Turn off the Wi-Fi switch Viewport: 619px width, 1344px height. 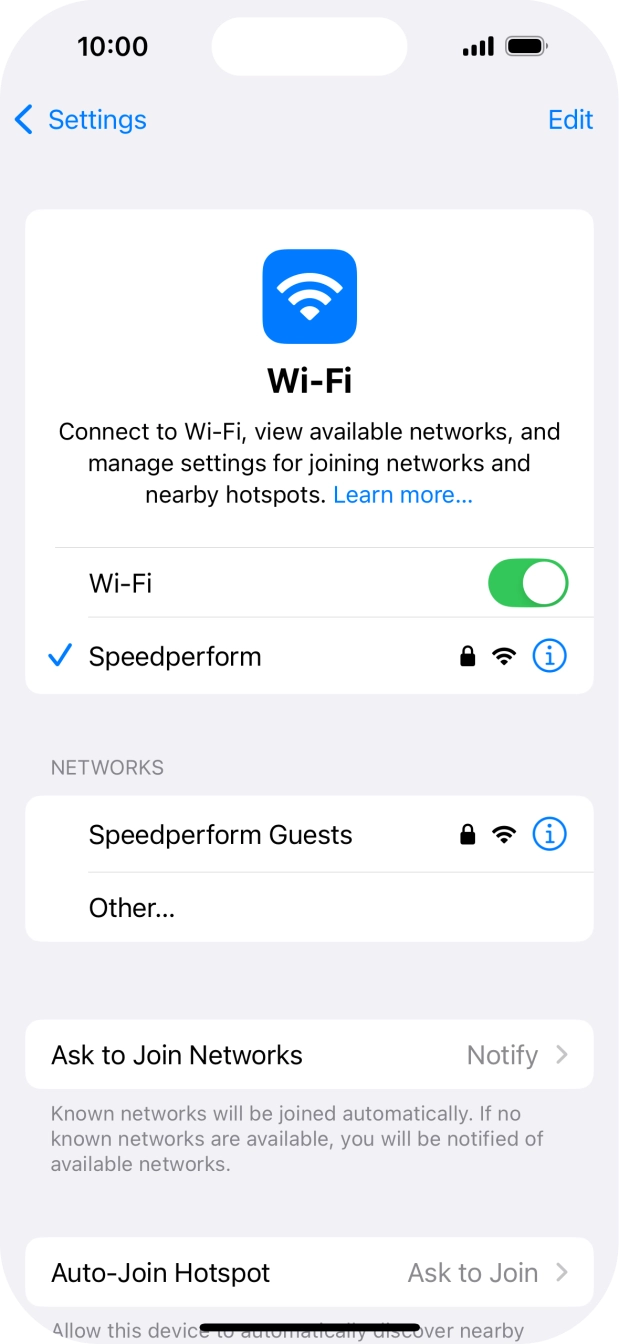click(527, 583)
